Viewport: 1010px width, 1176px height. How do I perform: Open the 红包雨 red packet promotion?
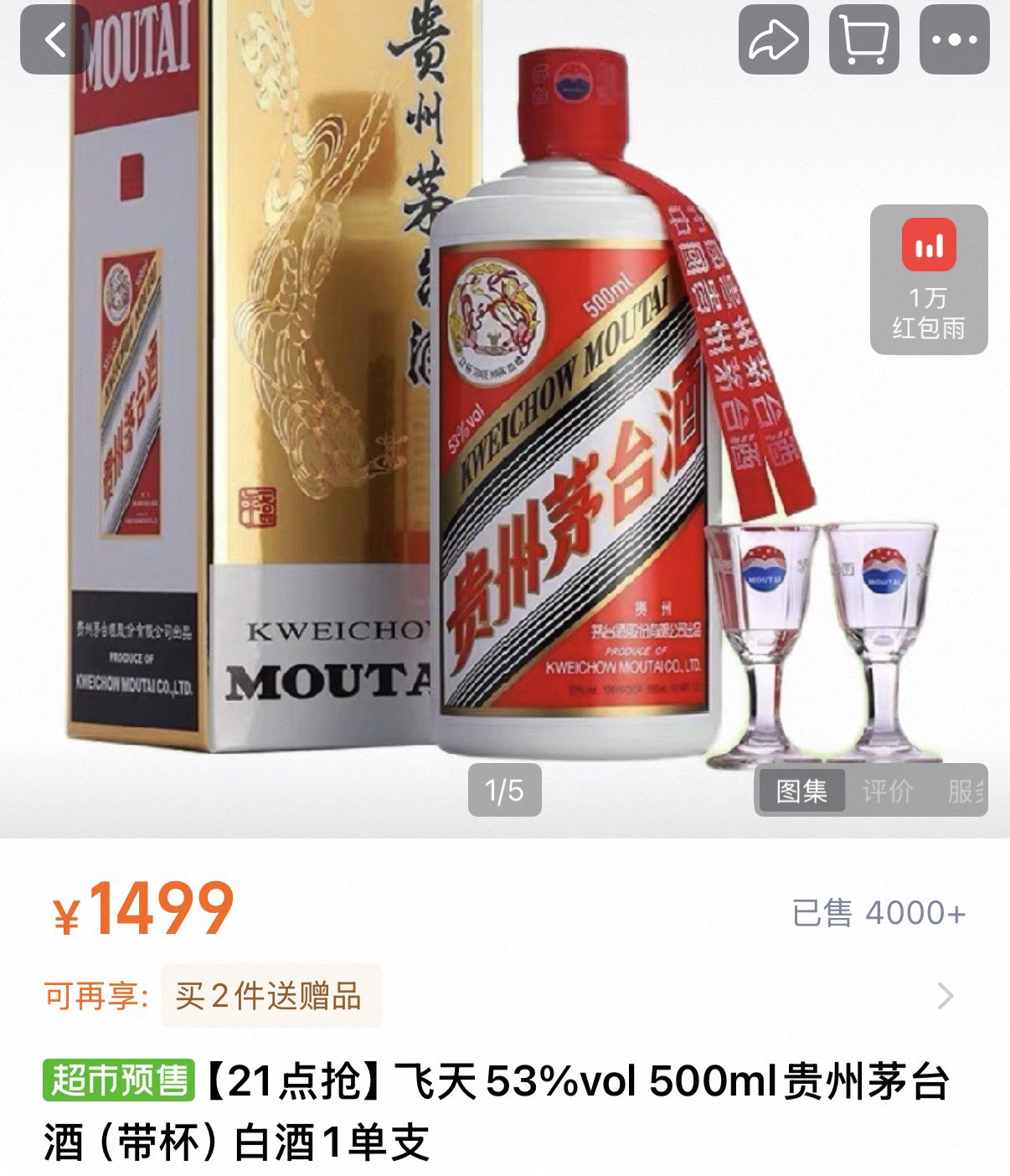tap(928, 280)
